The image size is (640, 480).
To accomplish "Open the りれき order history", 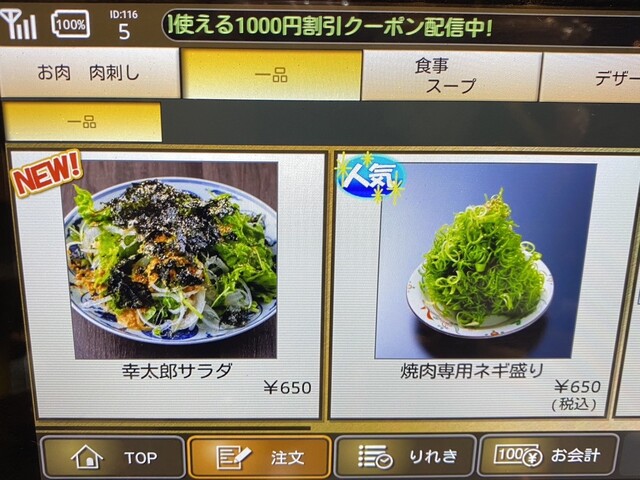I will click(x=403, y=457).
